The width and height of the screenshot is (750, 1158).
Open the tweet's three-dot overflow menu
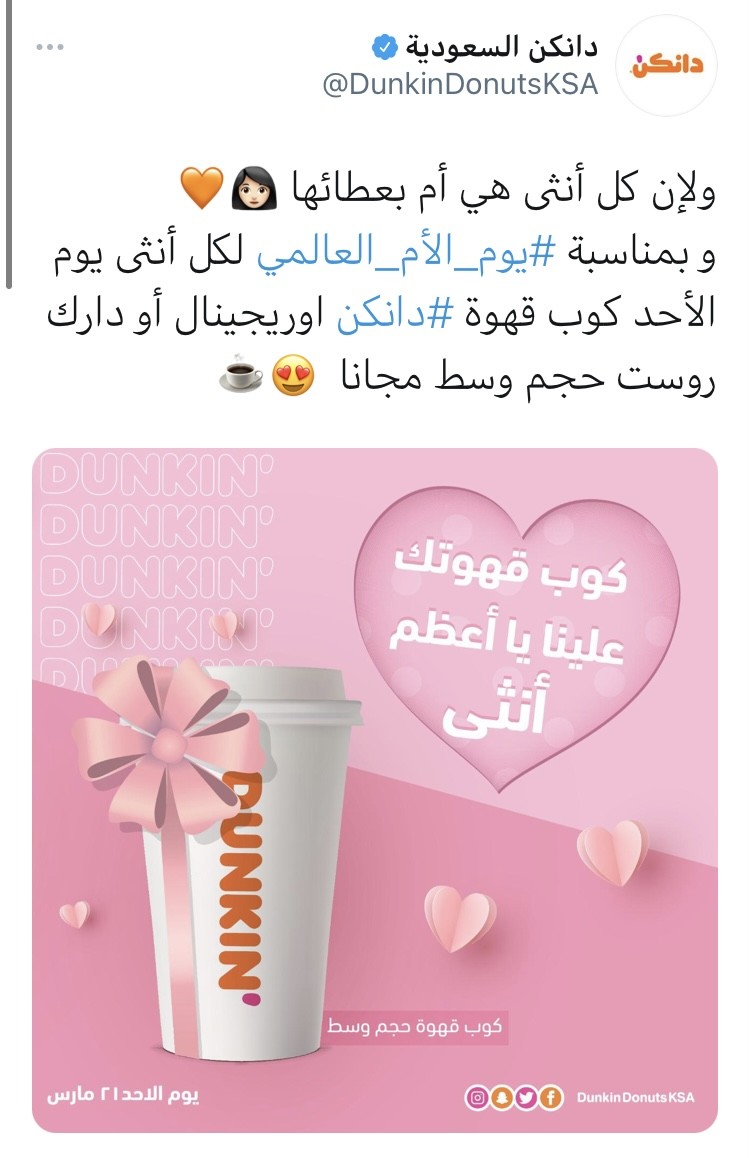[49, 47]
